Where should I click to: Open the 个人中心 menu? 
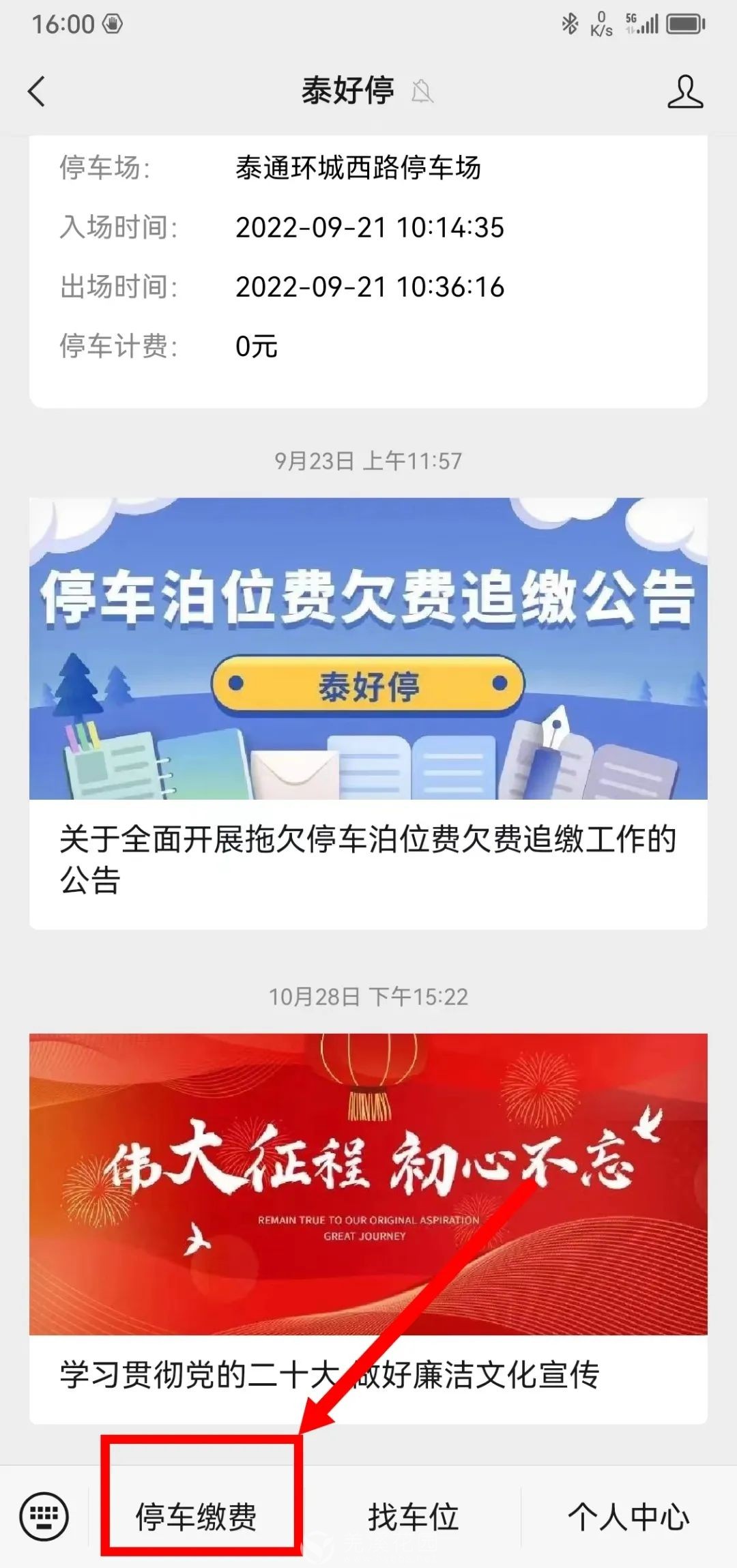pos(628,1516)
